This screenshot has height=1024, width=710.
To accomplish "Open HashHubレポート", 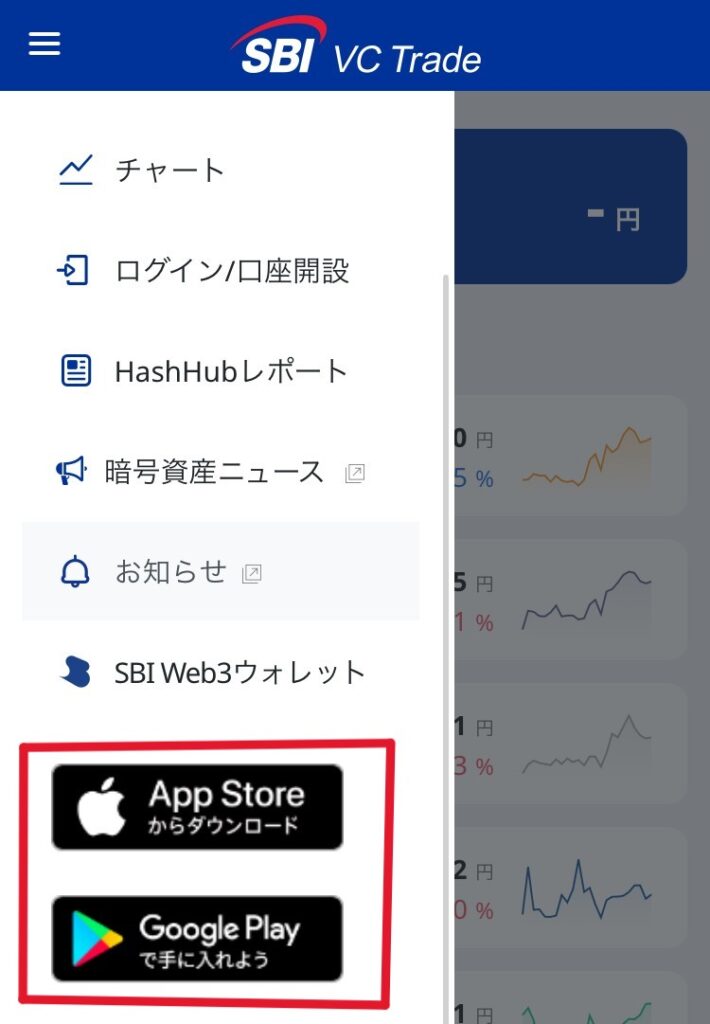I will point(230,372).
